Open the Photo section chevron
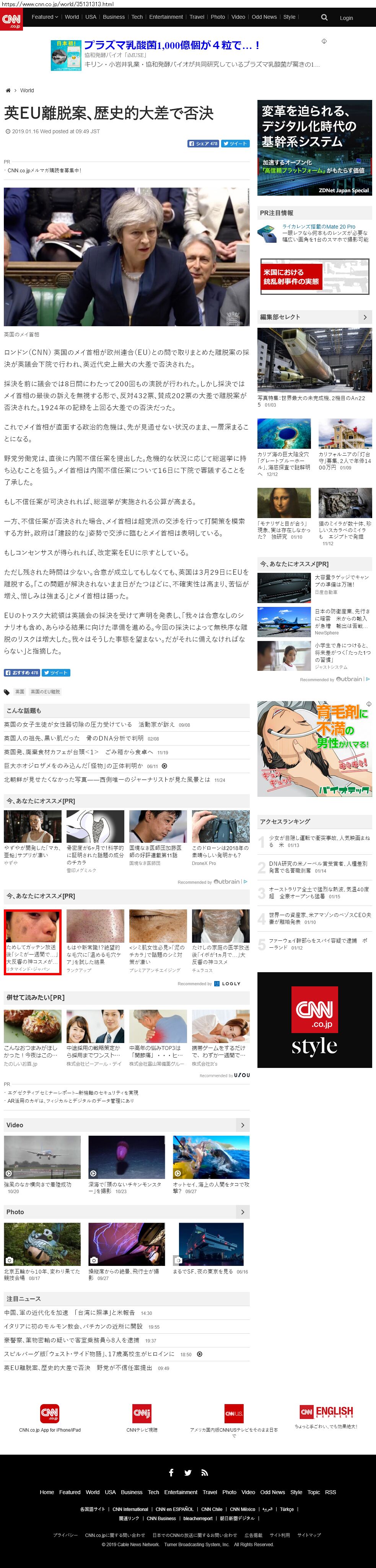 tap(242, 1212)
